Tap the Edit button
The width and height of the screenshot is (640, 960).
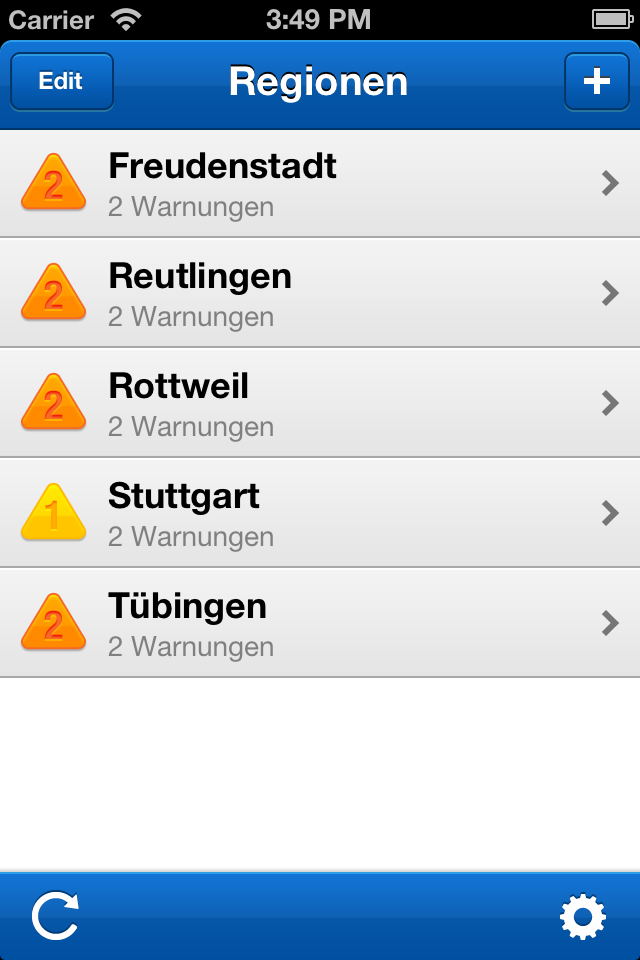pos(61,82)
